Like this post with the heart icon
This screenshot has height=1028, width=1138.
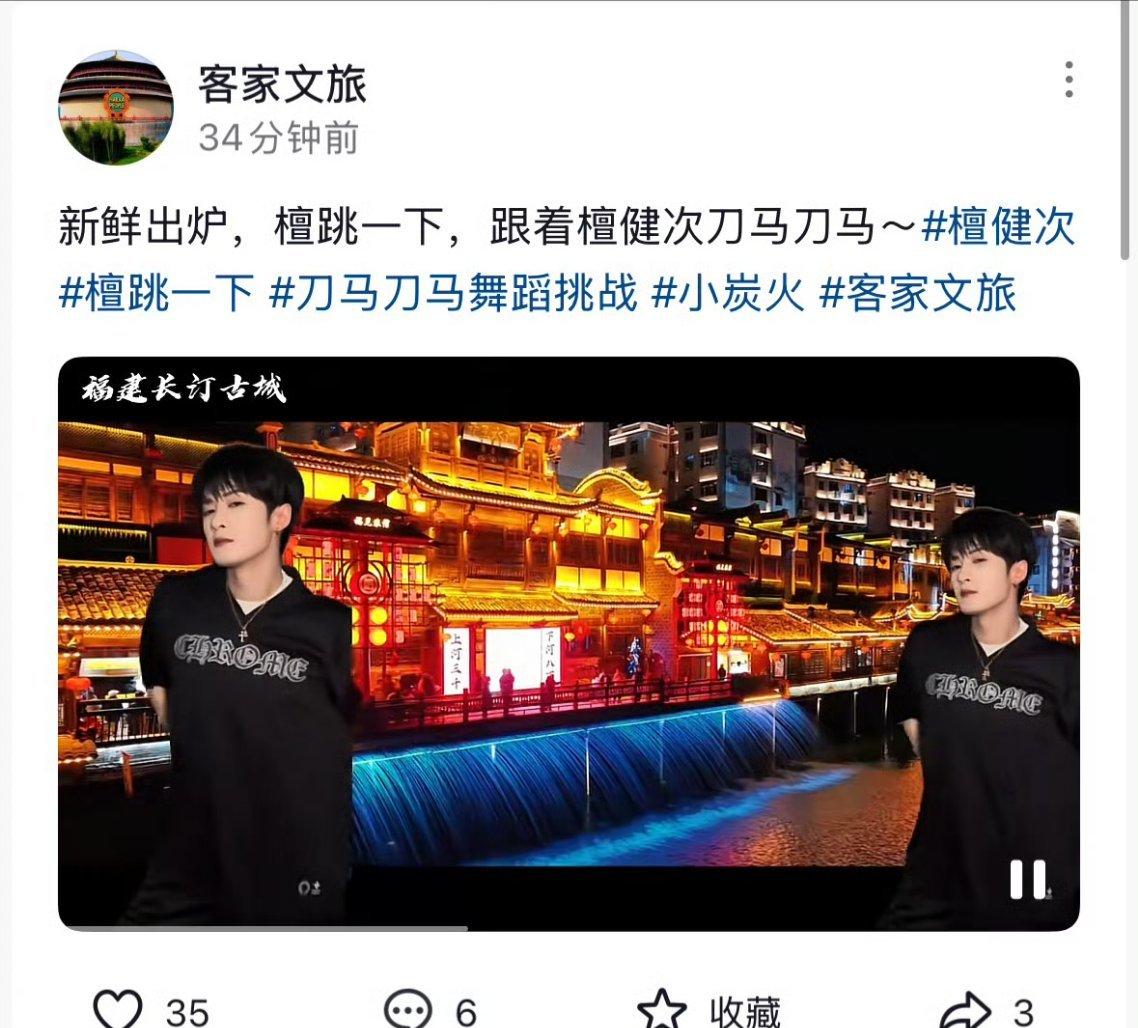coord(118,1008)
